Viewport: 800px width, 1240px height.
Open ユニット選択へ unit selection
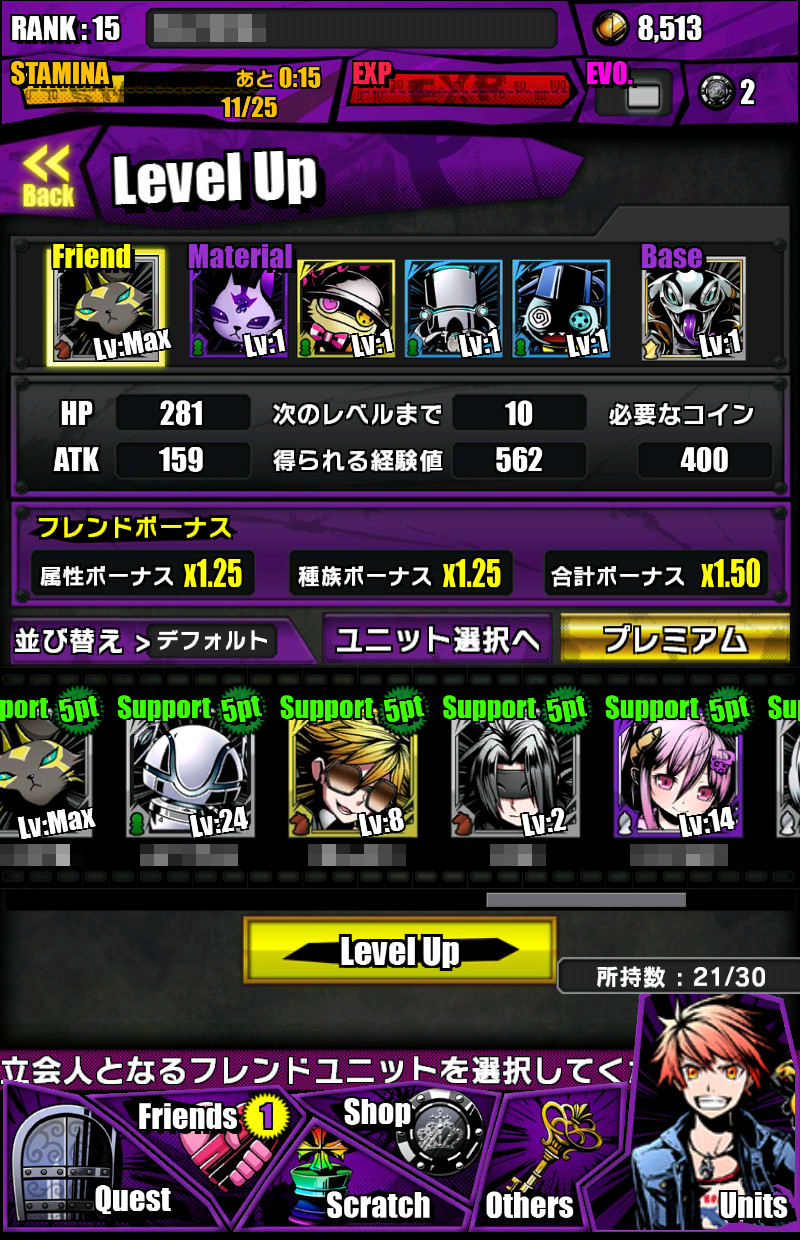coord(437,640)
